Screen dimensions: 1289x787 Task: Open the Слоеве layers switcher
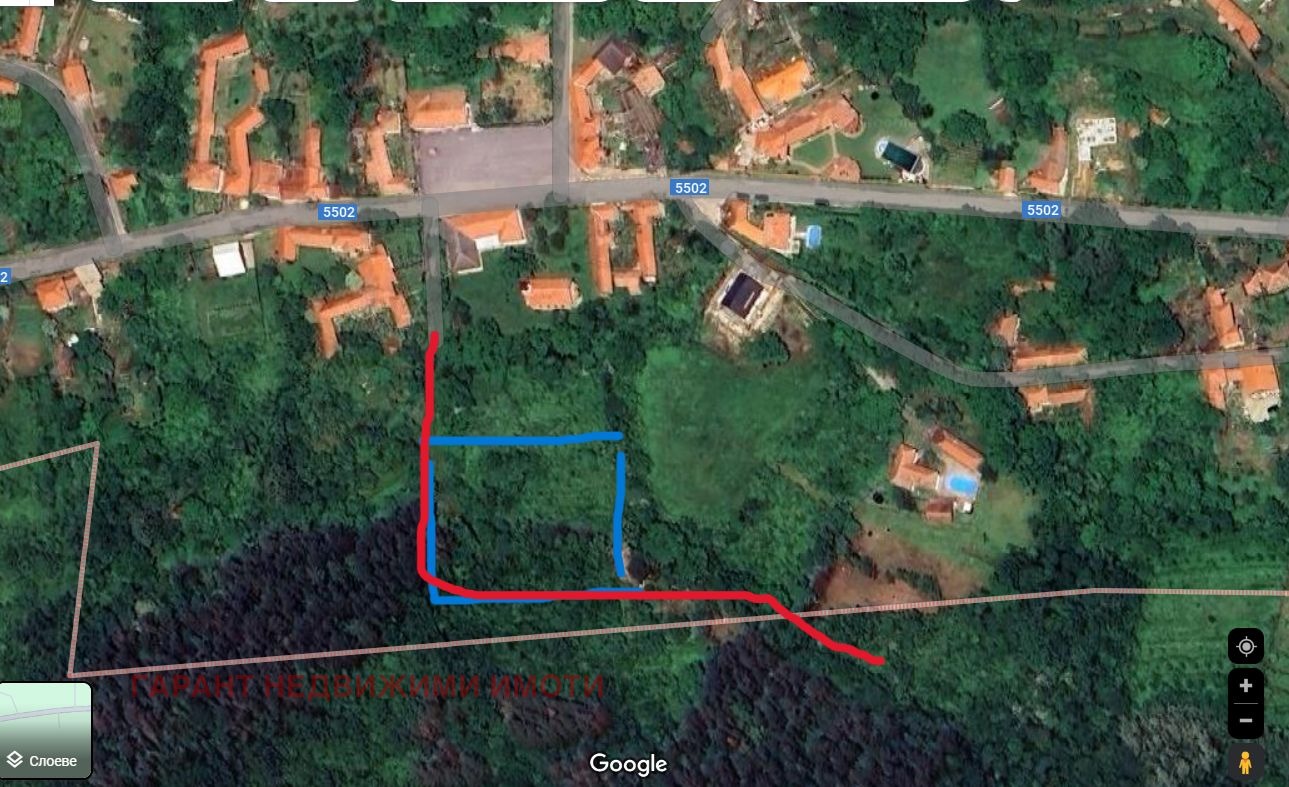(x=45, y=731)
